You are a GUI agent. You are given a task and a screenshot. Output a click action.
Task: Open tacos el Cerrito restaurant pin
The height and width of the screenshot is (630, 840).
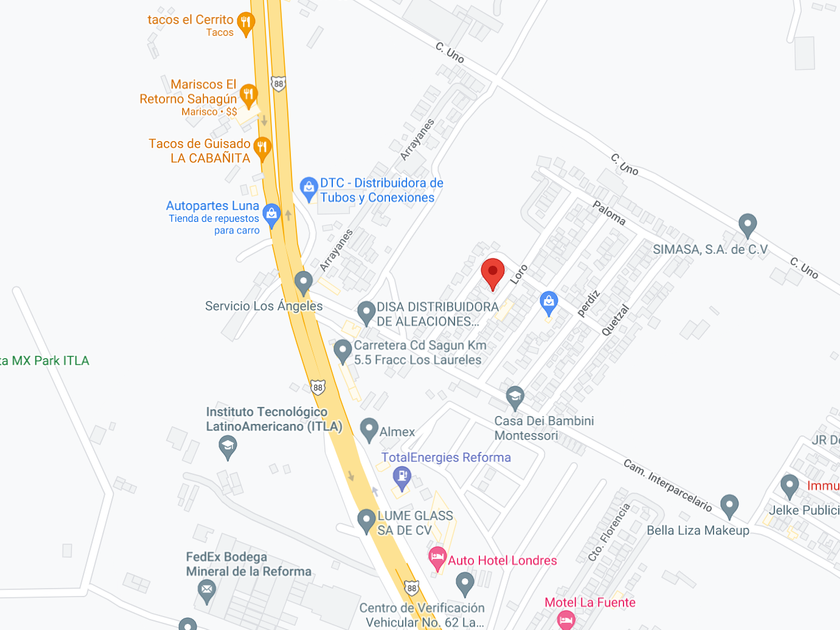click(x=246, y=25)
